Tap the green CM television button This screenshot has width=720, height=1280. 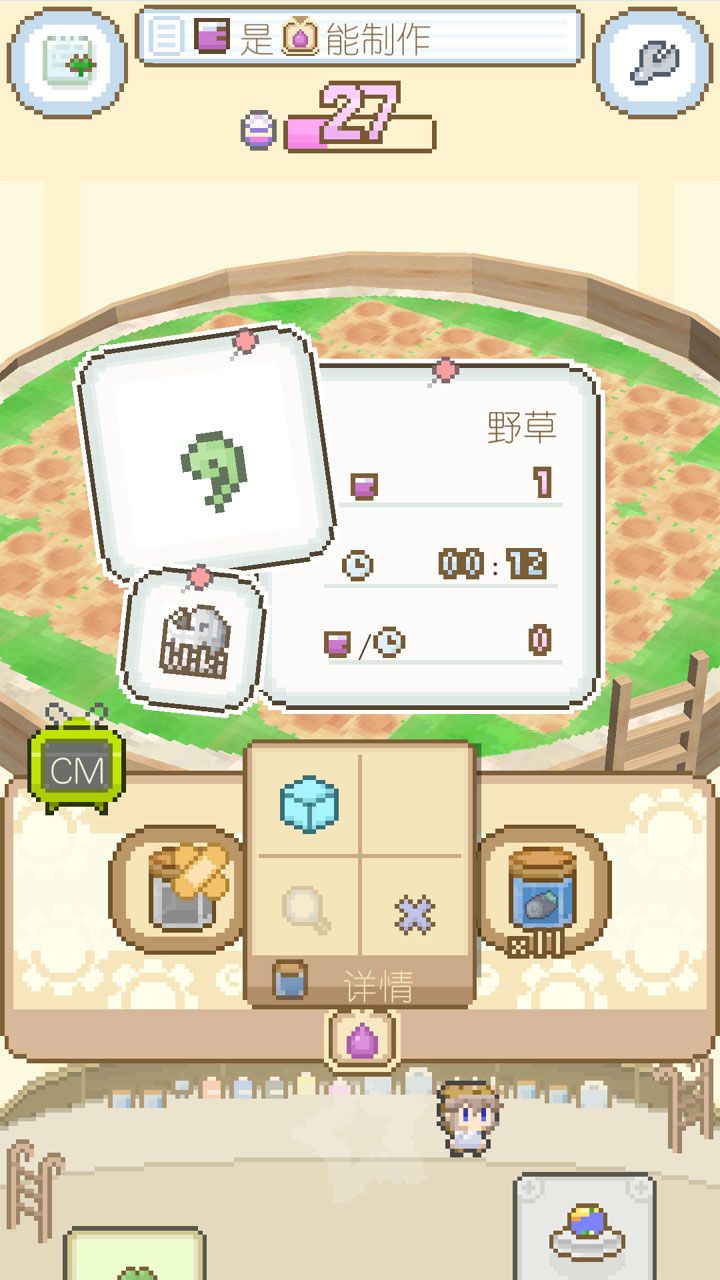click(76, 769)
